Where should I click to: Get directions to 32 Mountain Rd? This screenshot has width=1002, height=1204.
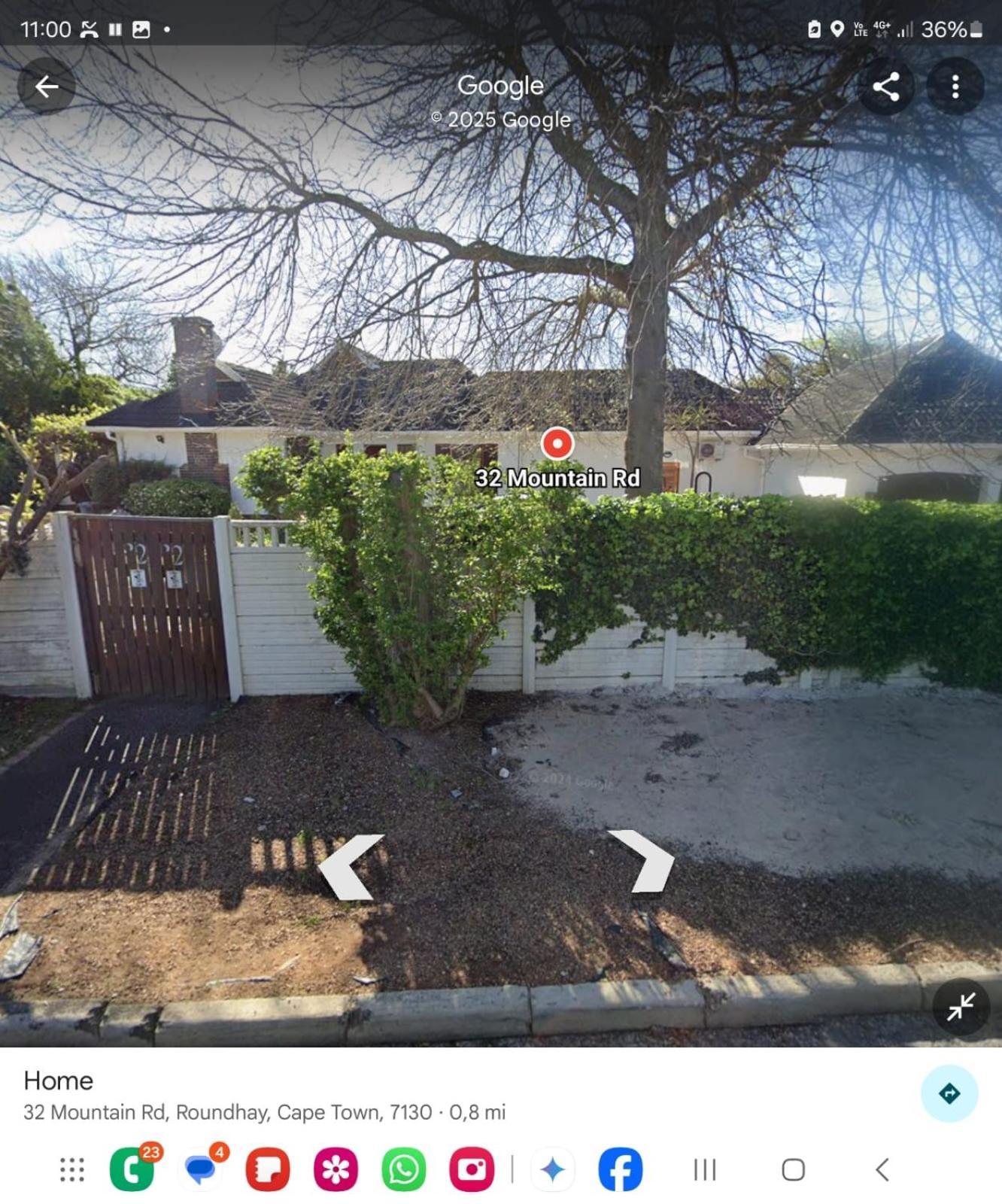(x=949, y=1093)
